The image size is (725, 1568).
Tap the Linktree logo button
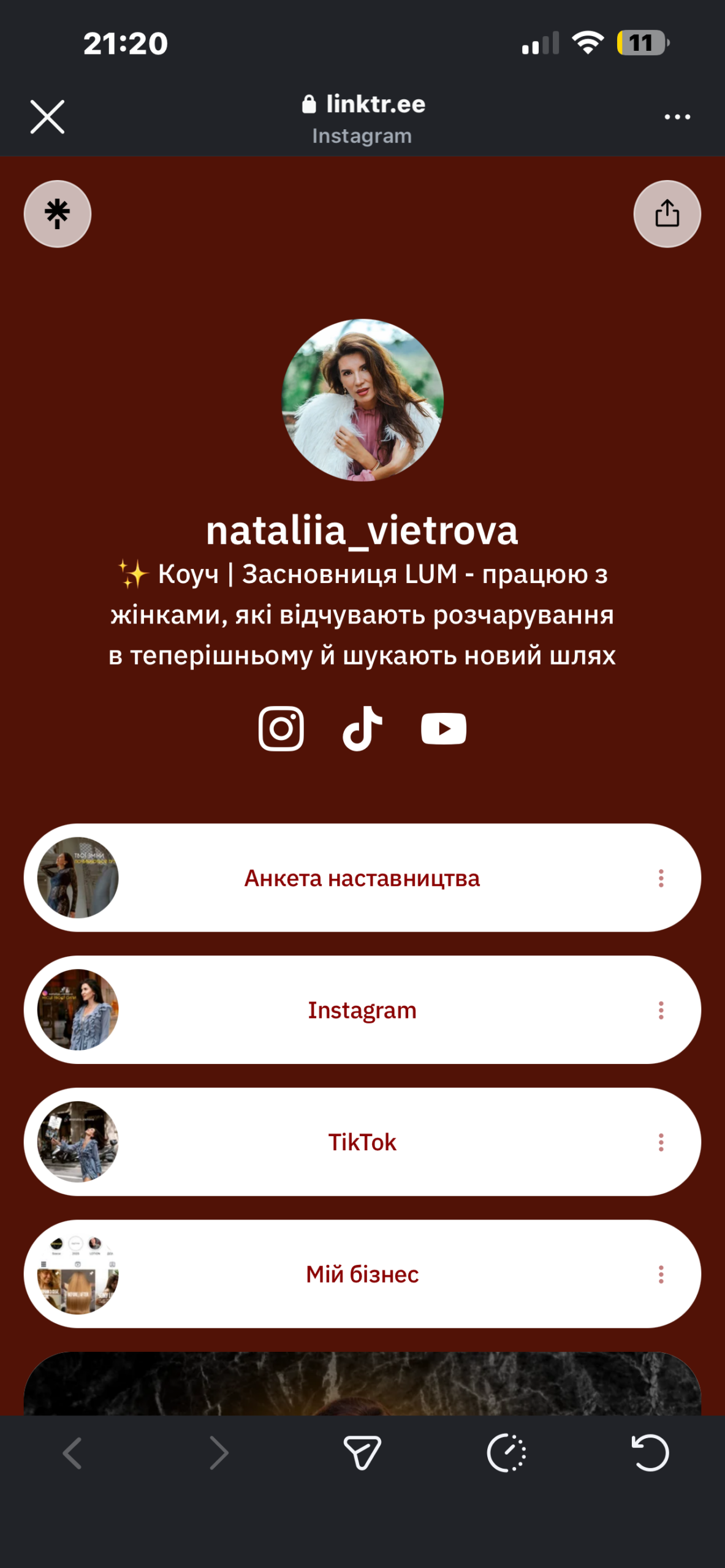click(58, 214)
